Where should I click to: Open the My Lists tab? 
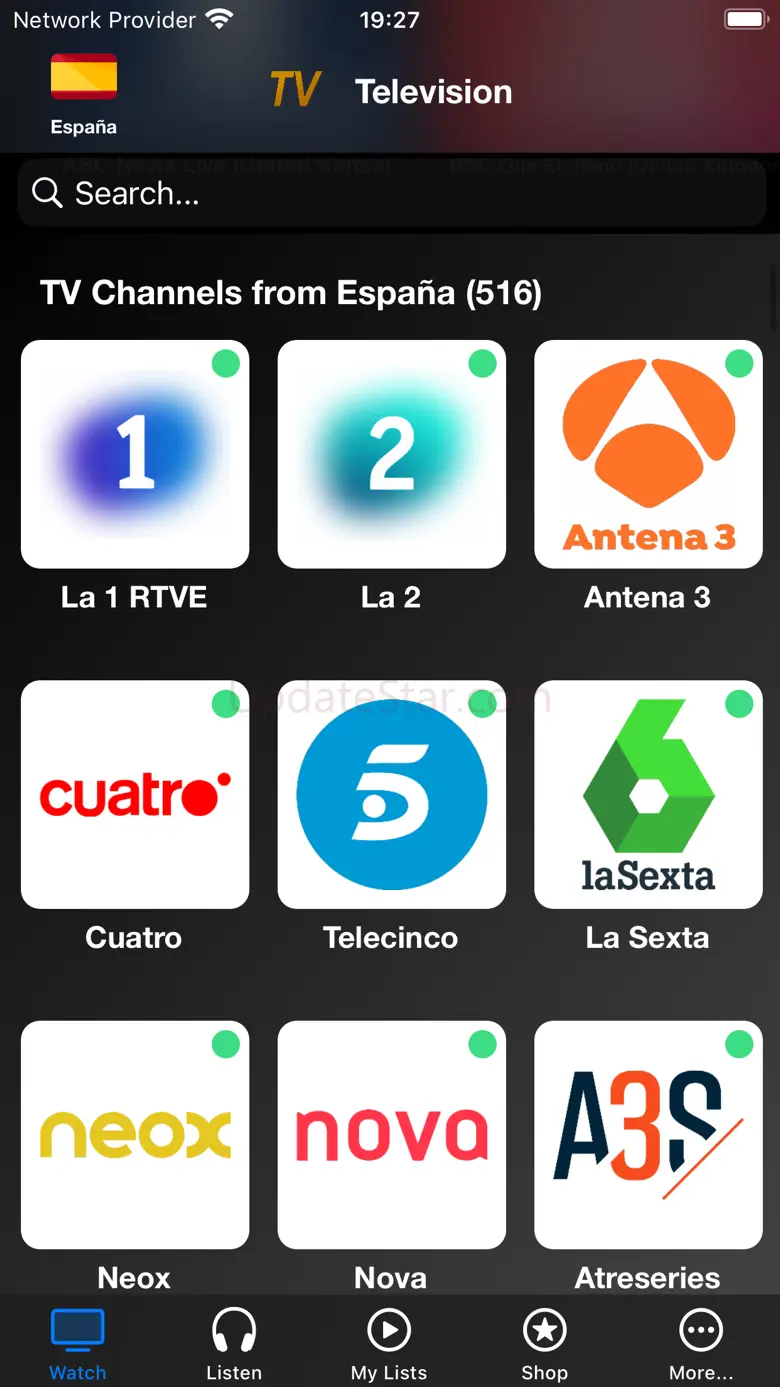point(389,1344)
